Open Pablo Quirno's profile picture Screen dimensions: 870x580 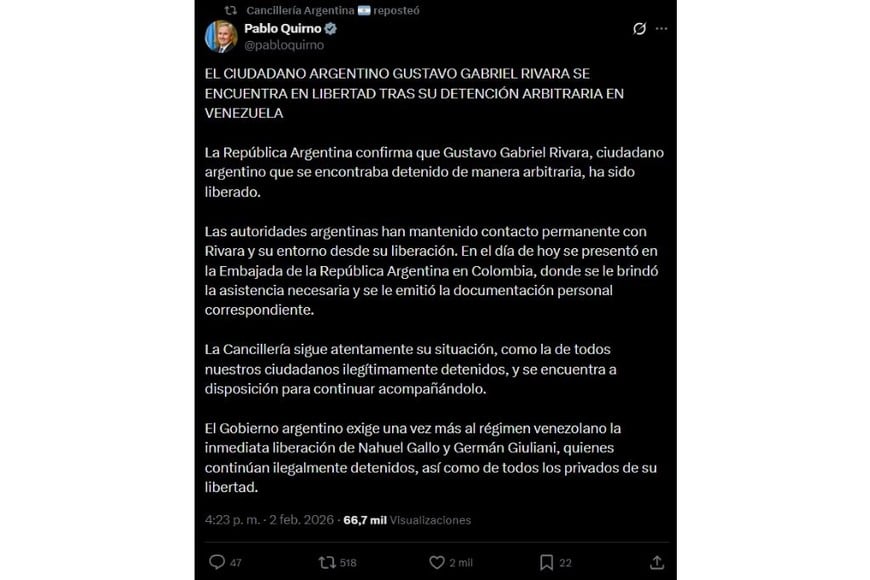pos(220,37)
